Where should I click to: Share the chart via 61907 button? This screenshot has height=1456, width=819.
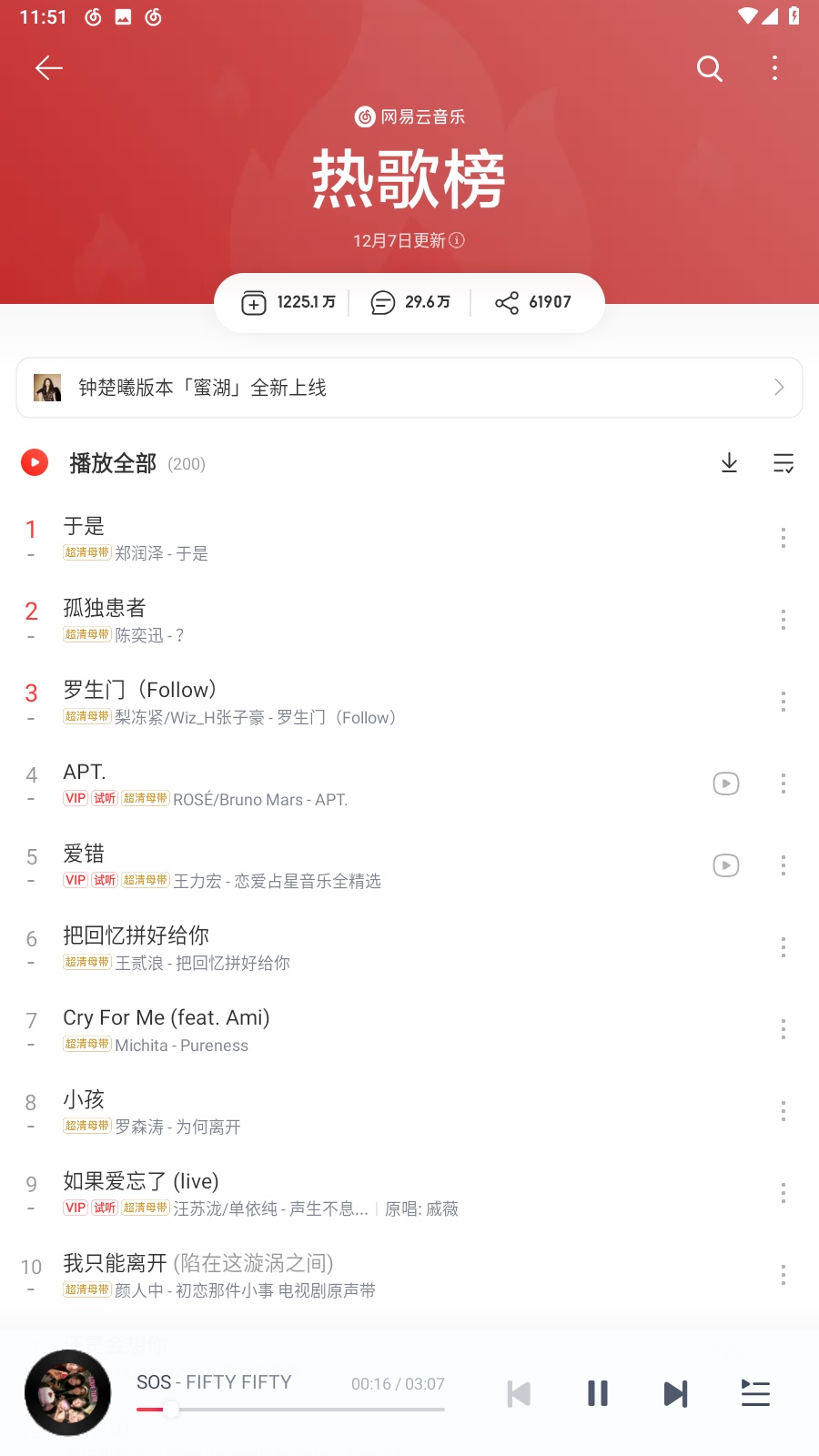tap(533, 302)
